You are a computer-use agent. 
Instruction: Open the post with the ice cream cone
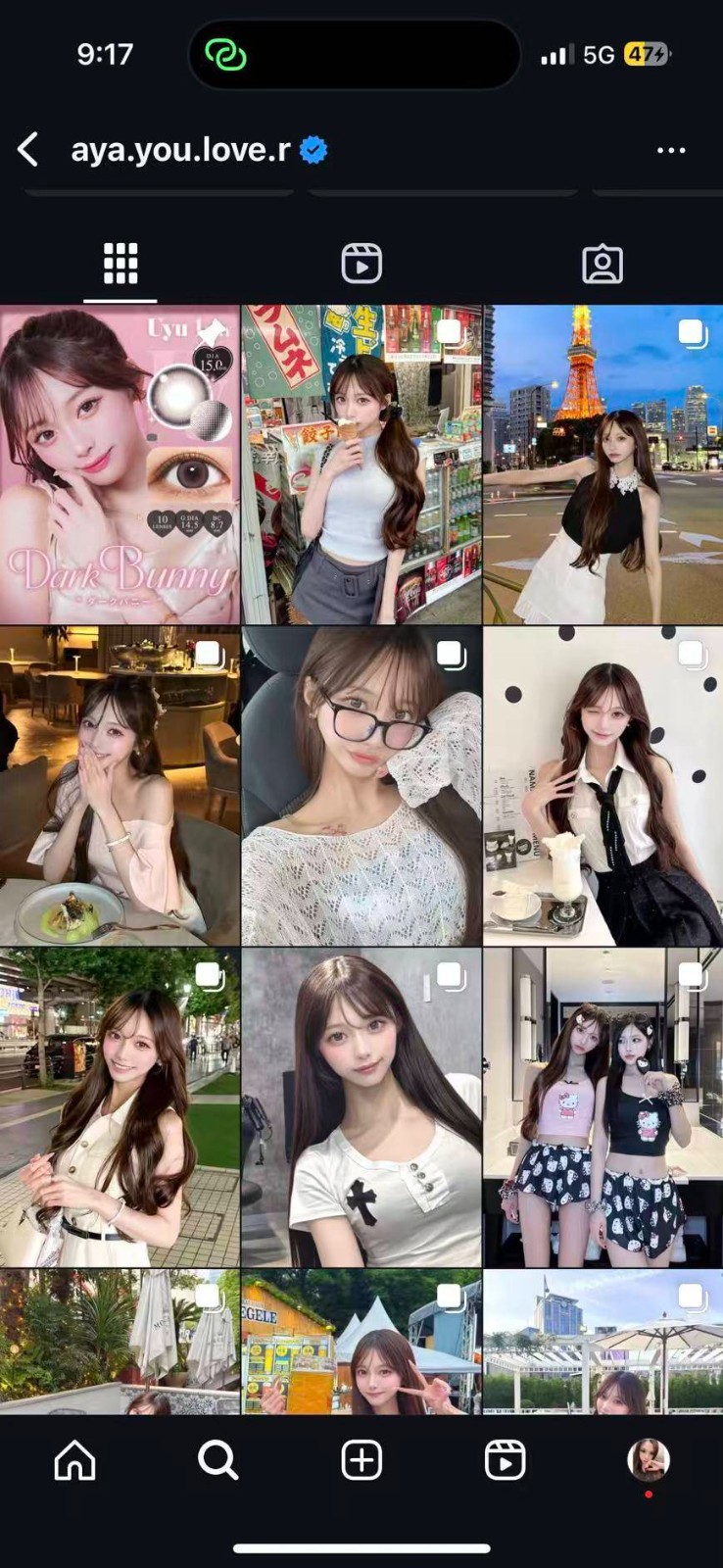click(361, 465)
